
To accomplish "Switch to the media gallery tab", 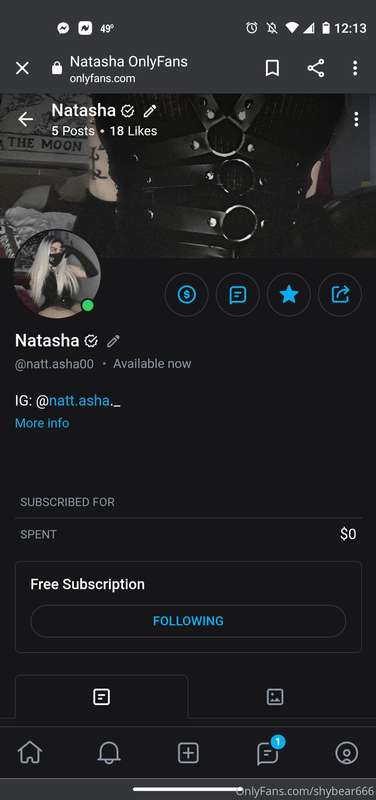I will click(275, 697).
